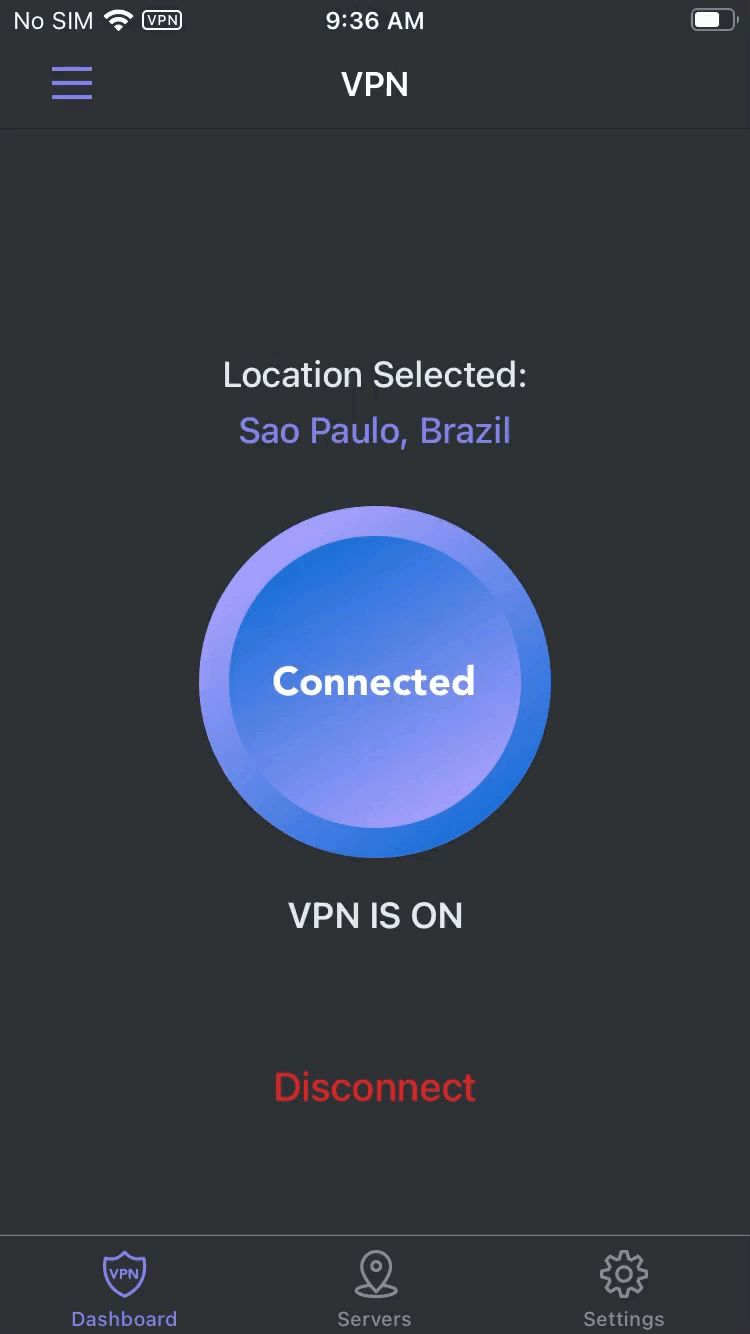750x1334 pixels.
Task: Switch to the Servers tab
Action: [x=375, y=1289]
